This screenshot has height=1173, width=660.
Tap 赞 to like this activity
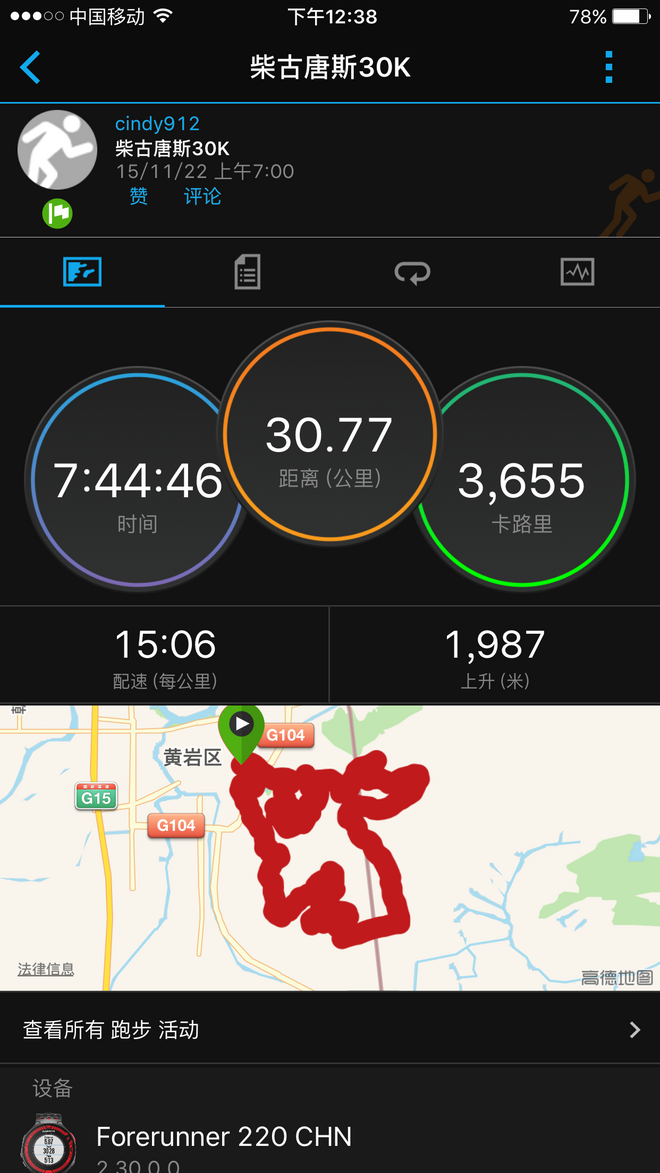coord(138,196)
